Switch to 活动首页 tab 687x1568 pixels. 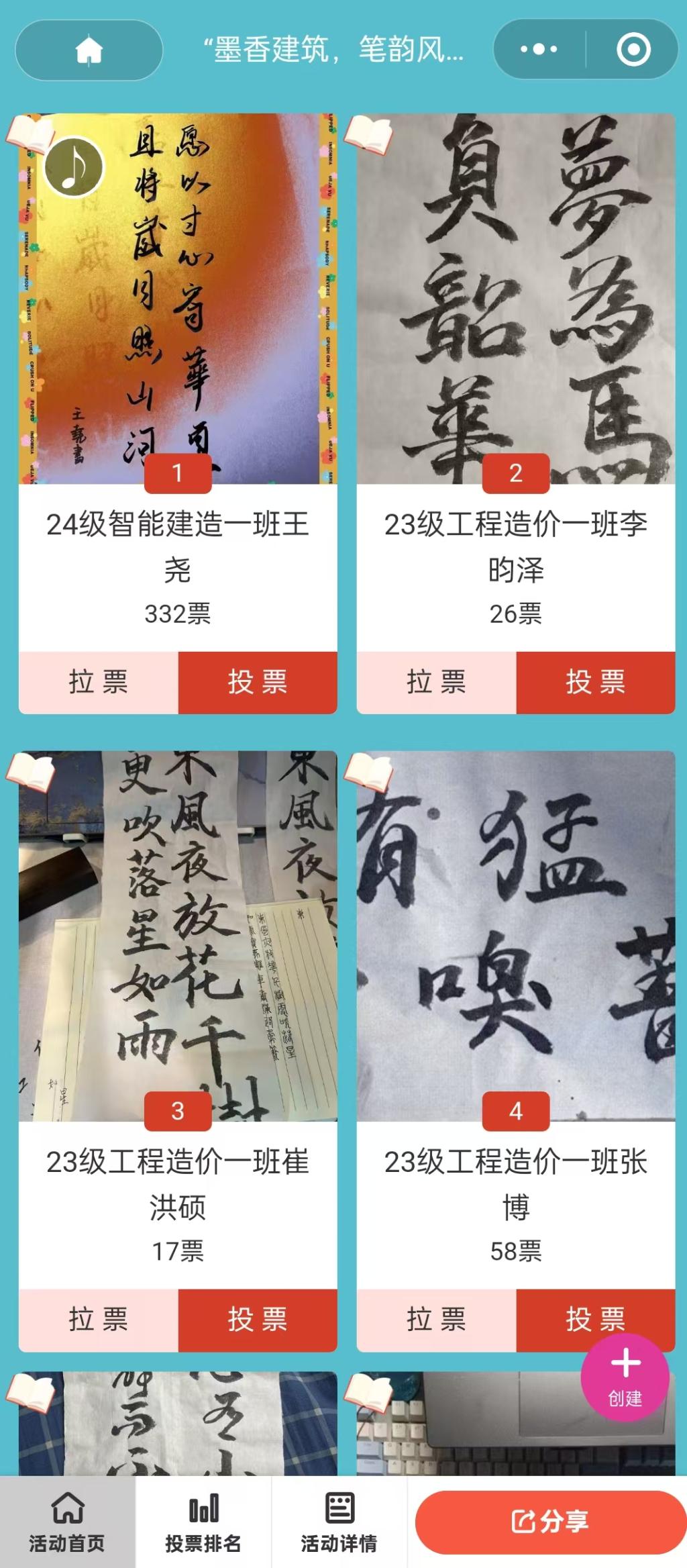(x=67, y=1522)
